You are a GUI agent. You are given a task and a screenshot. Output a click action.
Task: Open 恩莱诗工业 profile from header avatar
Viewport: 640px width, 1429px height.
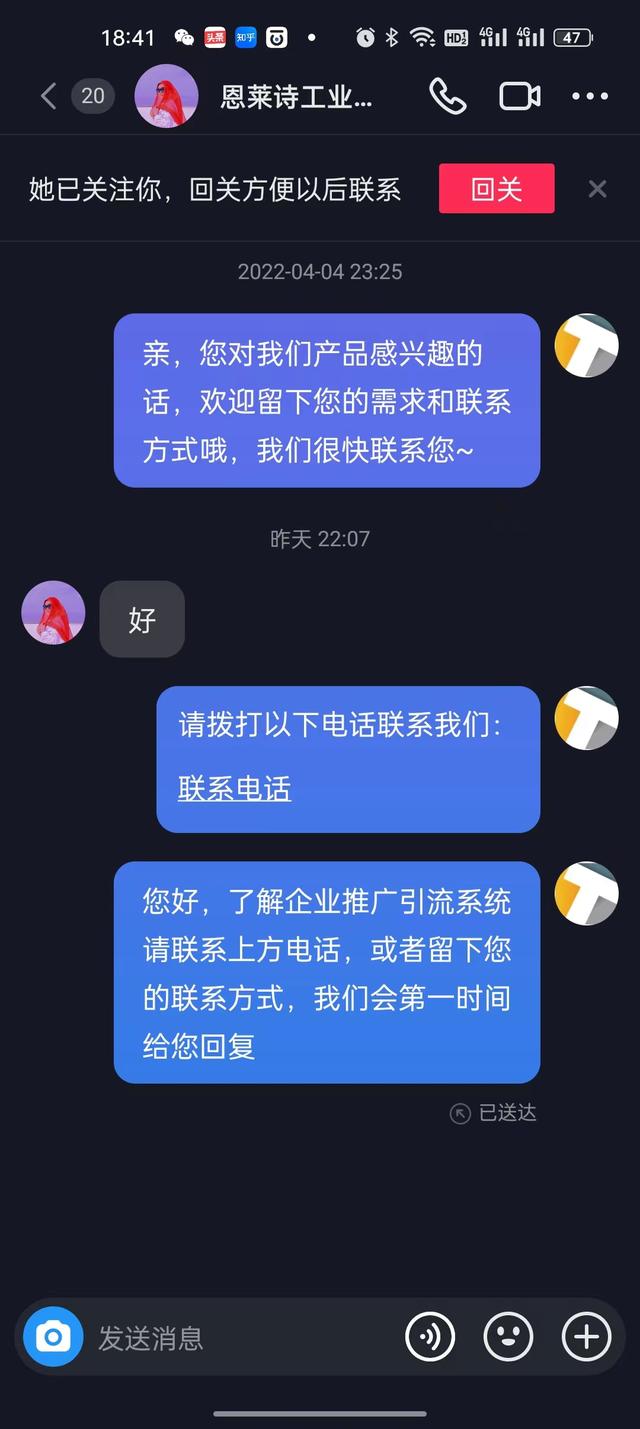click(x=165, y=96)
